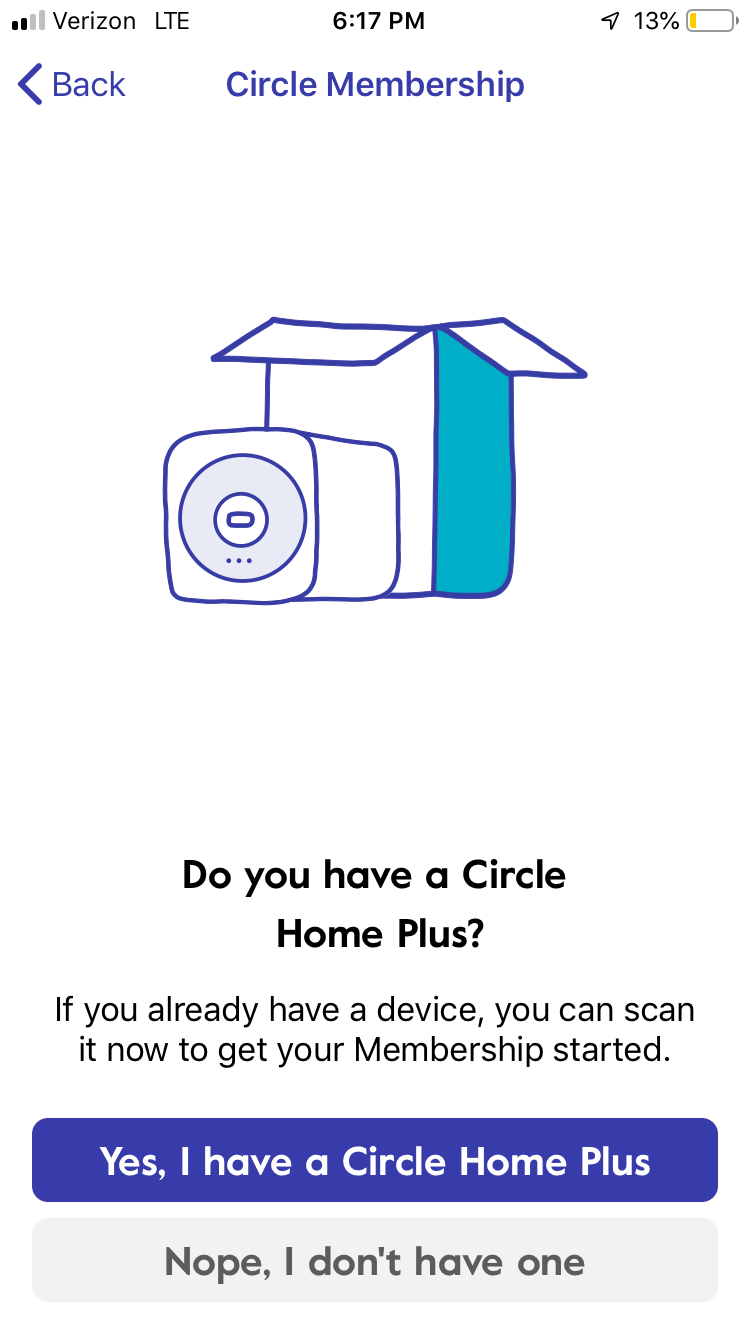Select the Yes, I have a Circle Home Plus option
The width and height of the screenshot is (750, 1334).
point(375,1160)
